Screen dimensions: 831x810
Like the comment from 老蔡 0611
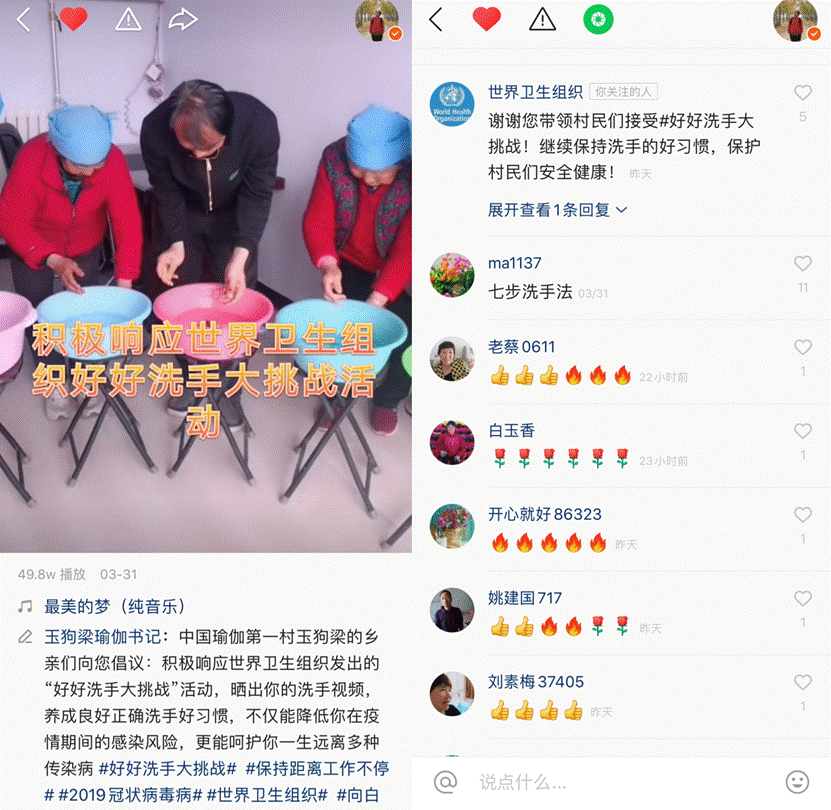(802, 348)
